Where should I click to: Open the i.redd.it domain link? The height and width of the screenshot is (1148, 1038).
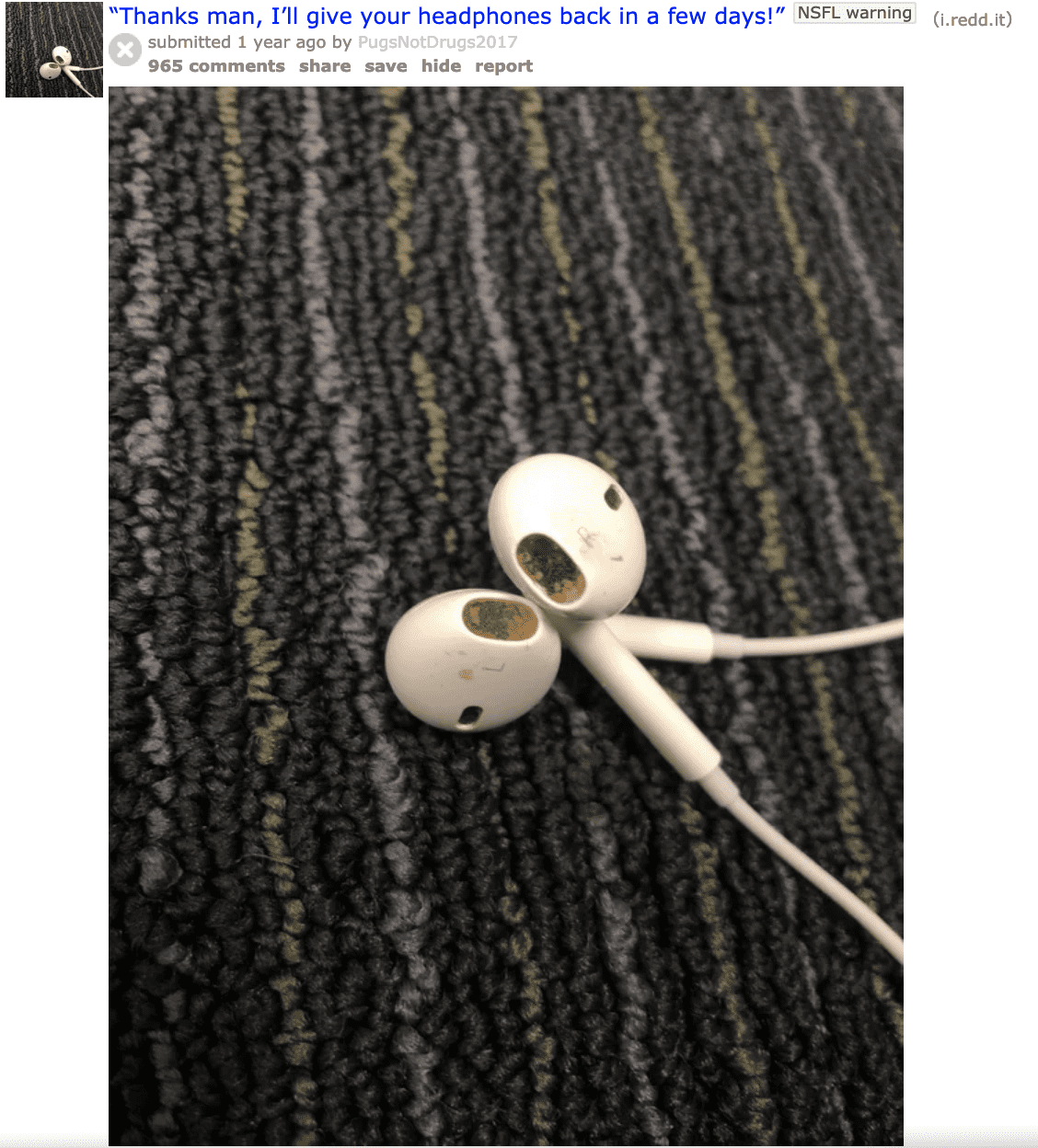[972, 19]
